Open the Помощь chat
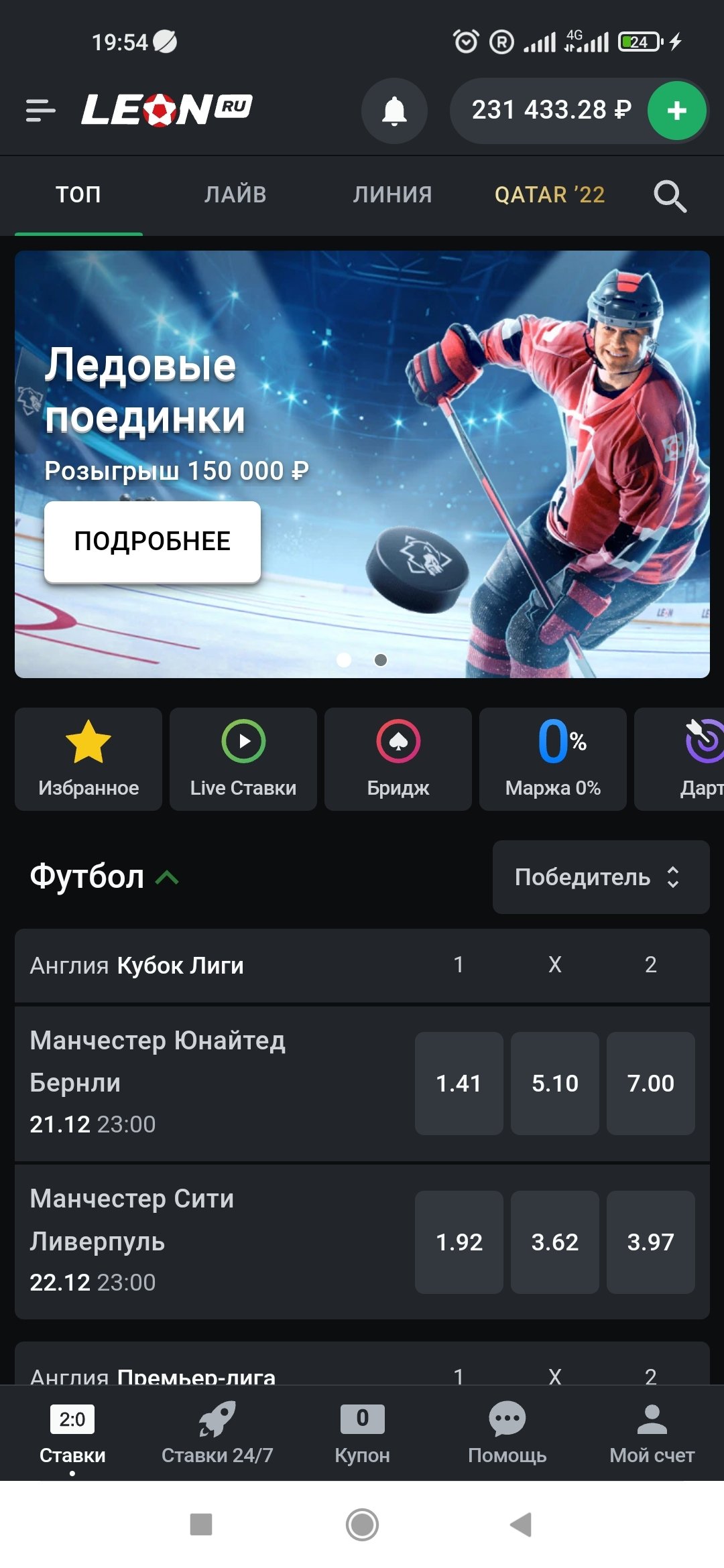724x1568 pixels. 507,1433
